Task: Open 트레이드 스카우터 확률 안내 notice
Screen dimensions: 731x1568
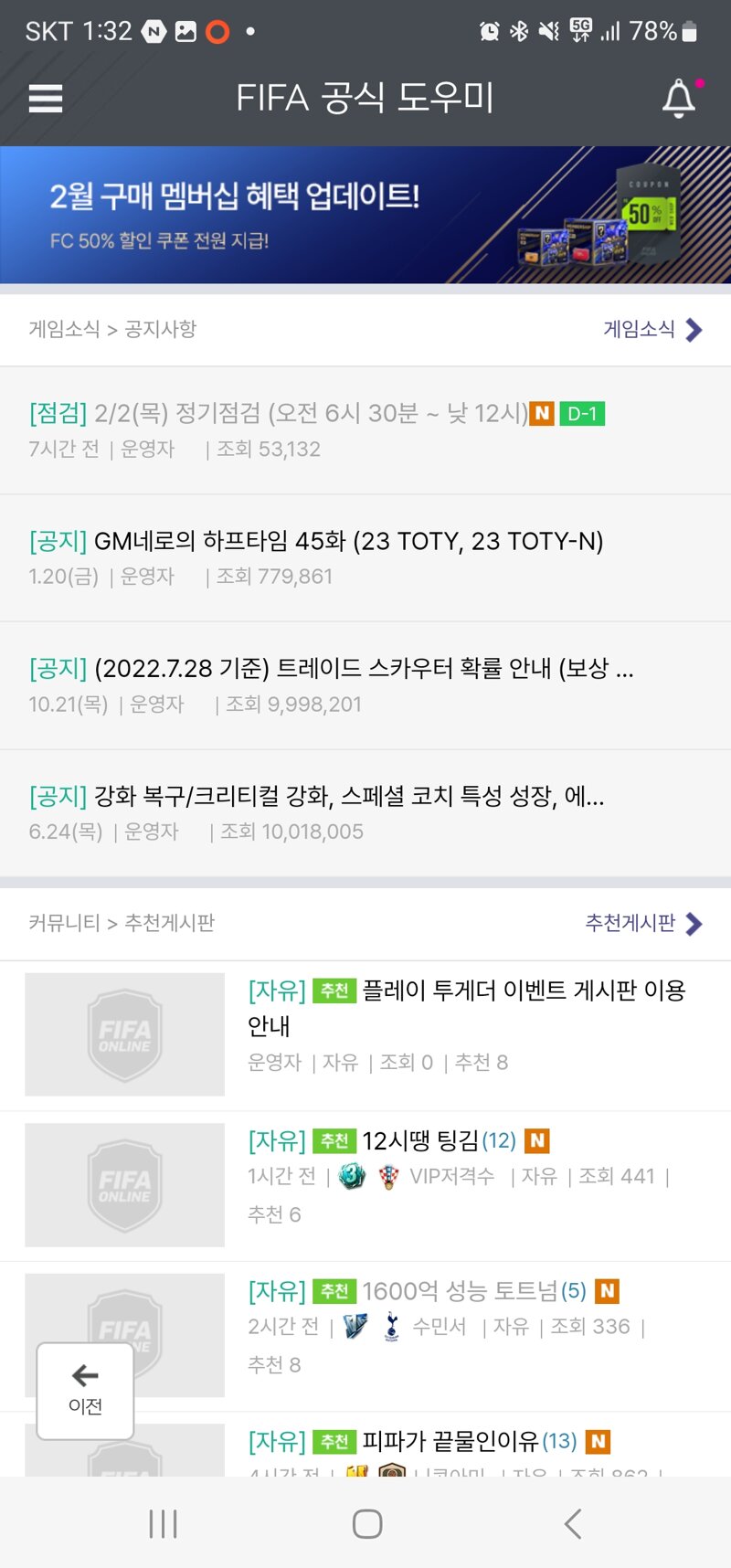Action: (363, 669)
